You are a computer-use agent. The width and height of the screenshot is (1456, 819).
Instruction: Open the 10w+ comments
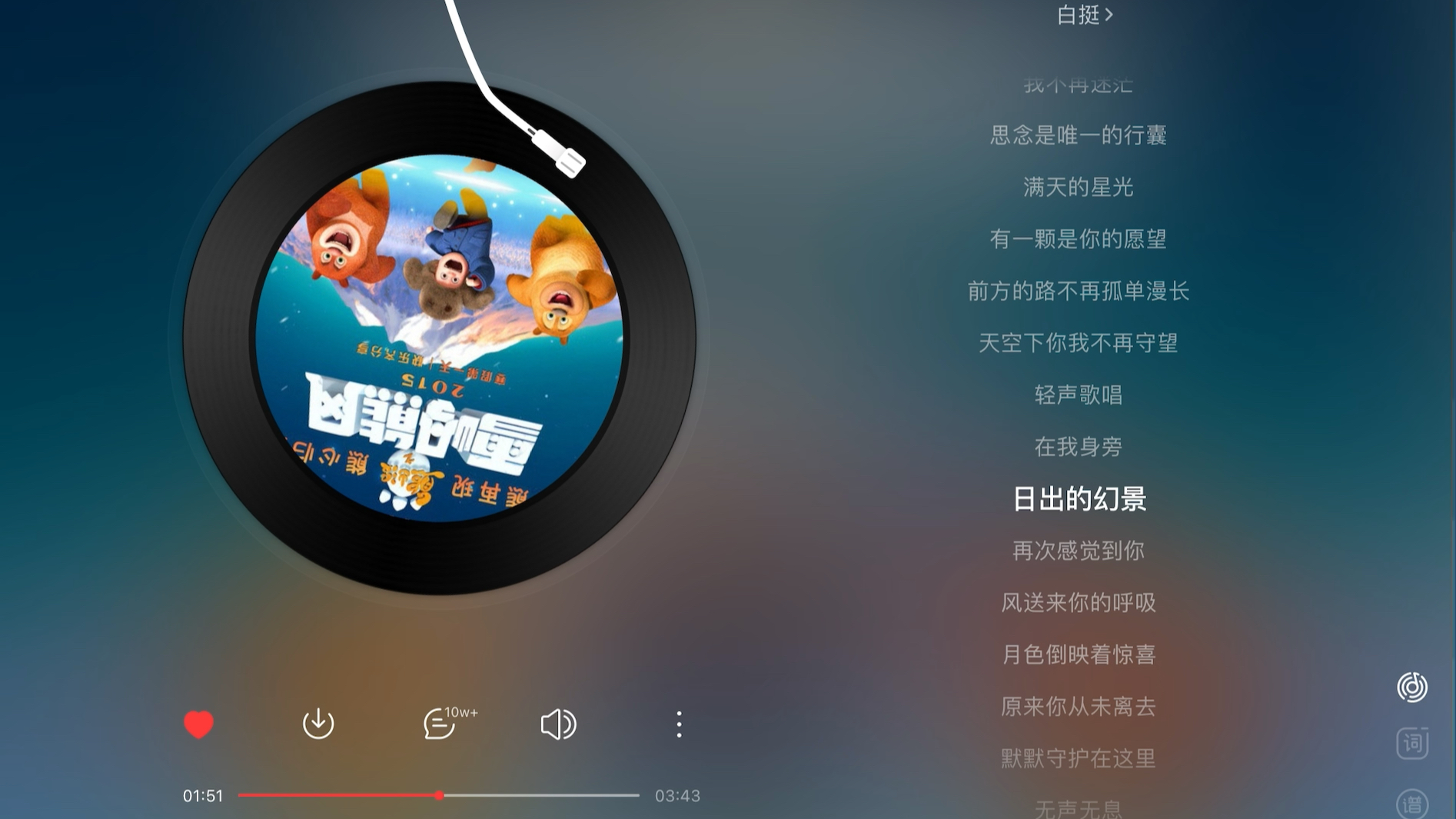point(441,724)
